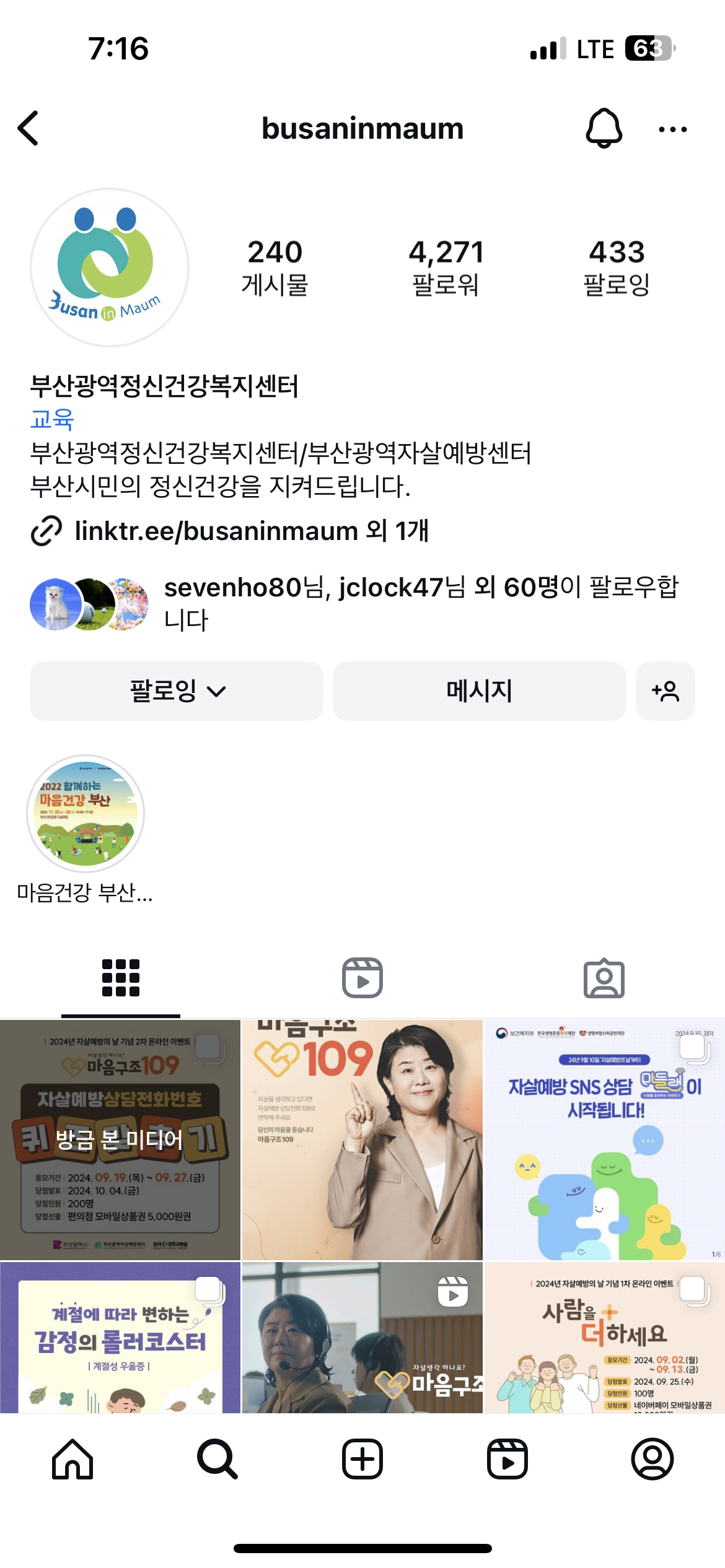
Task: Open the 감정의 롤러코스터 post
Action: tap(120, 1338)
